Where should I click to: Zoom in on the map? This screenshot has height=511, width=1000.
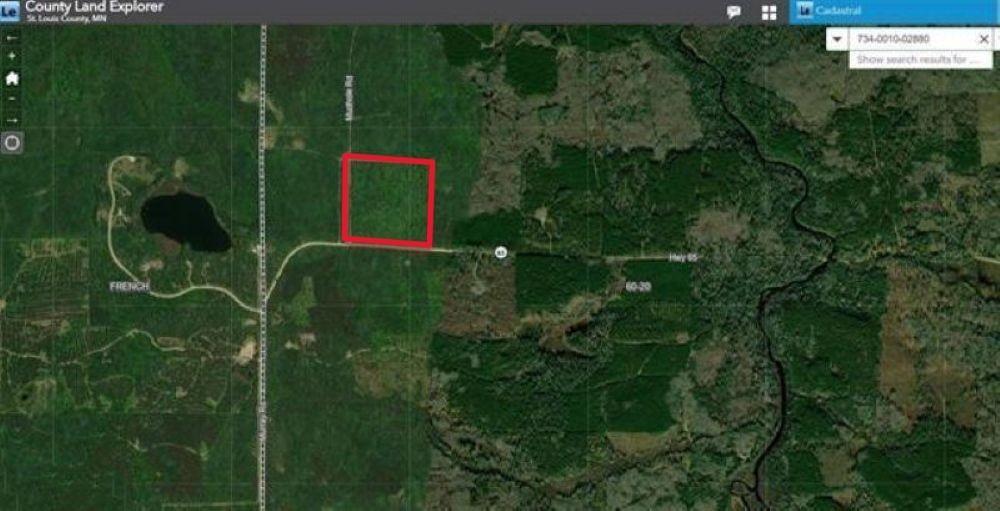[x=12, y=56]
